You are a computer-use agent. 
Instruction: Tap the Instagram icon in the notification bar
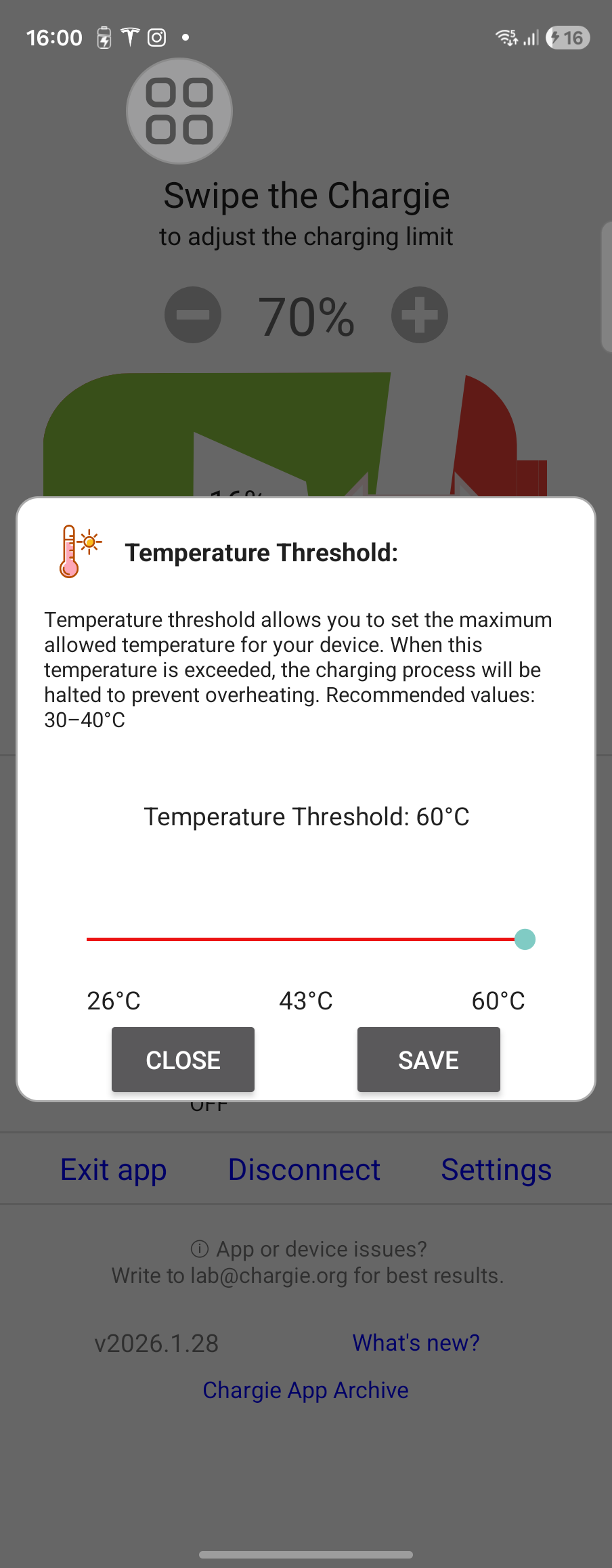pyautogui.click(x=156, y=37)
